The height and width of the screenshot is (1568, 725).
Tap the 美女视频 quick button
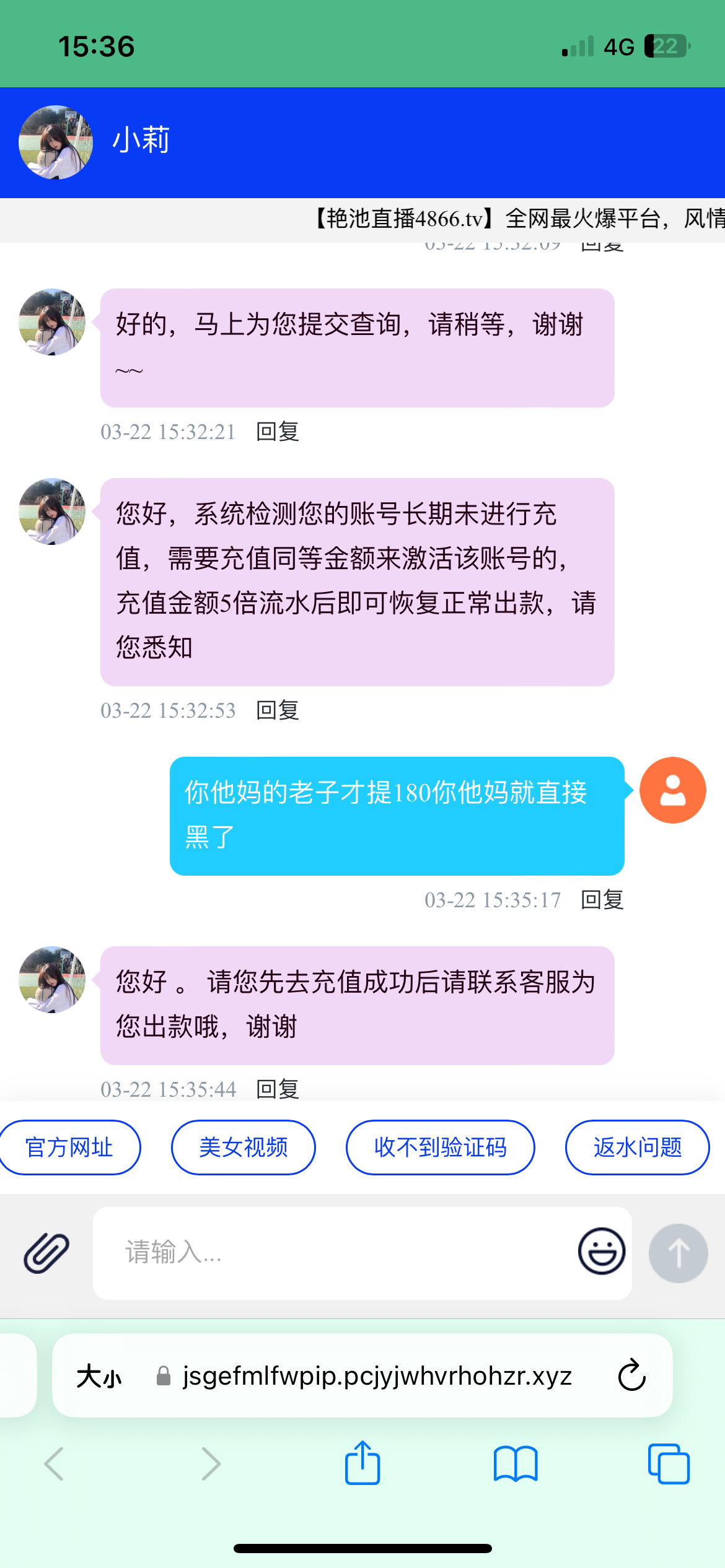tap(243, 1147)
